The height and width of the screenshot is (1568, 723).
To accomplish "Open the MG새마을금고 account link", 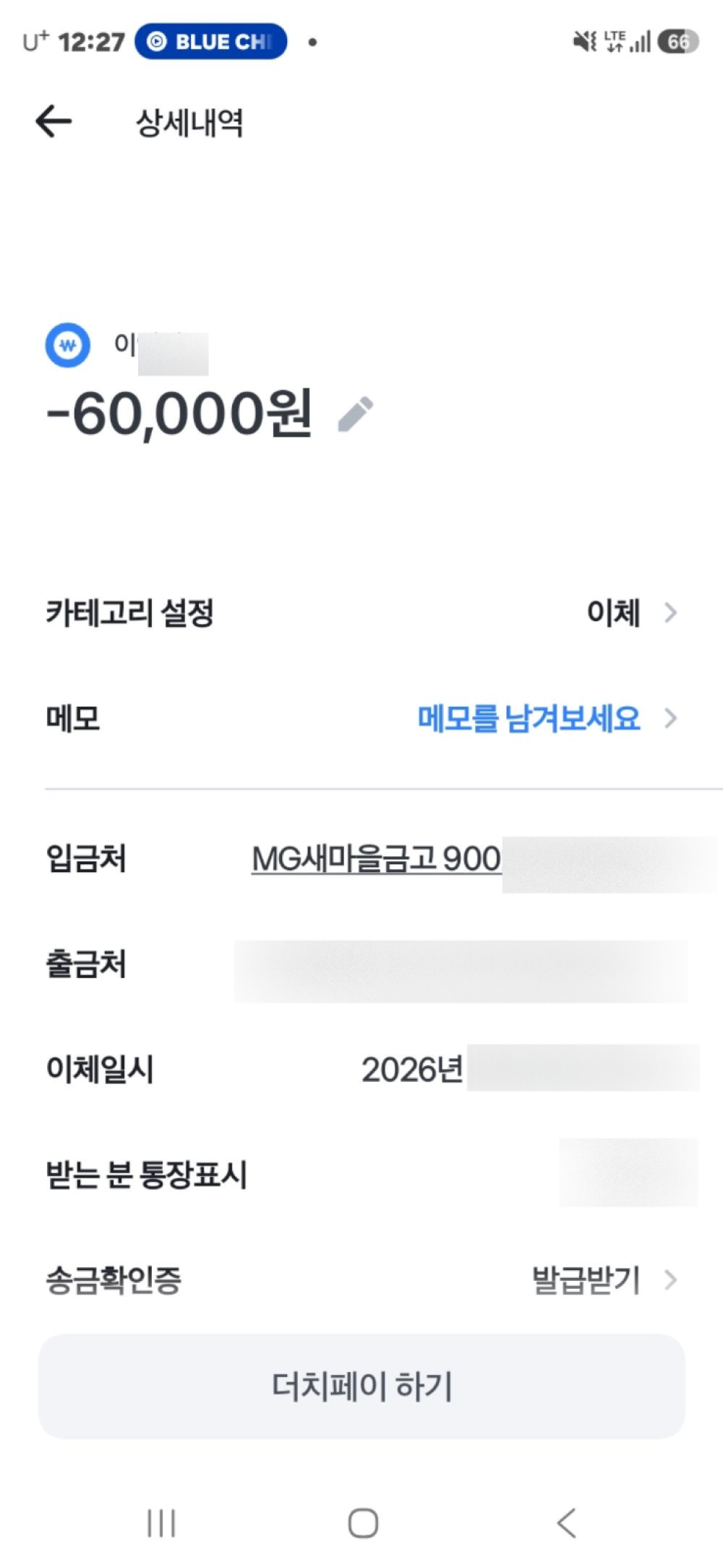I will 376,859.
